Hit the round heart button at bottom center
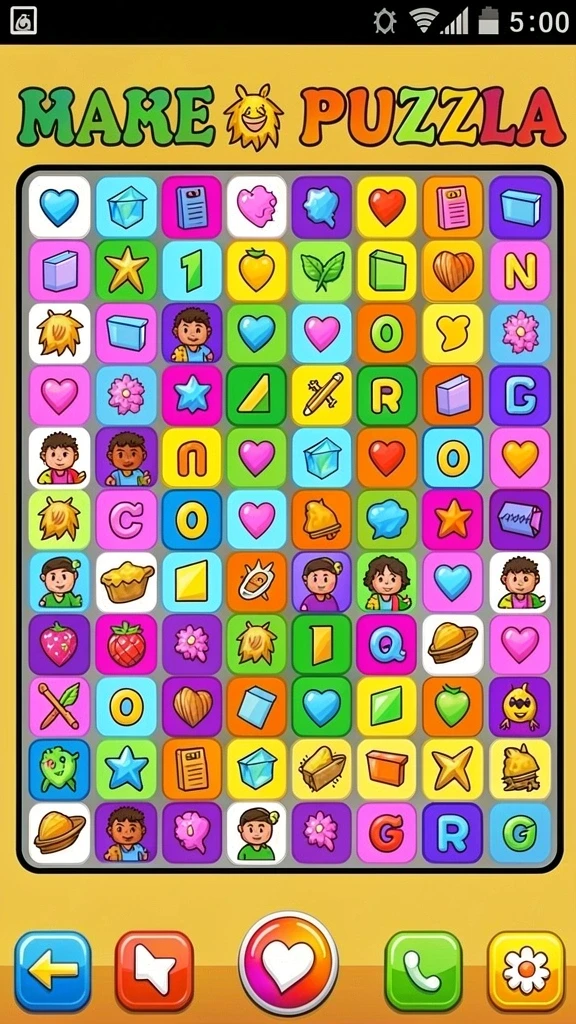576x1024 pixels. point(288,963)
